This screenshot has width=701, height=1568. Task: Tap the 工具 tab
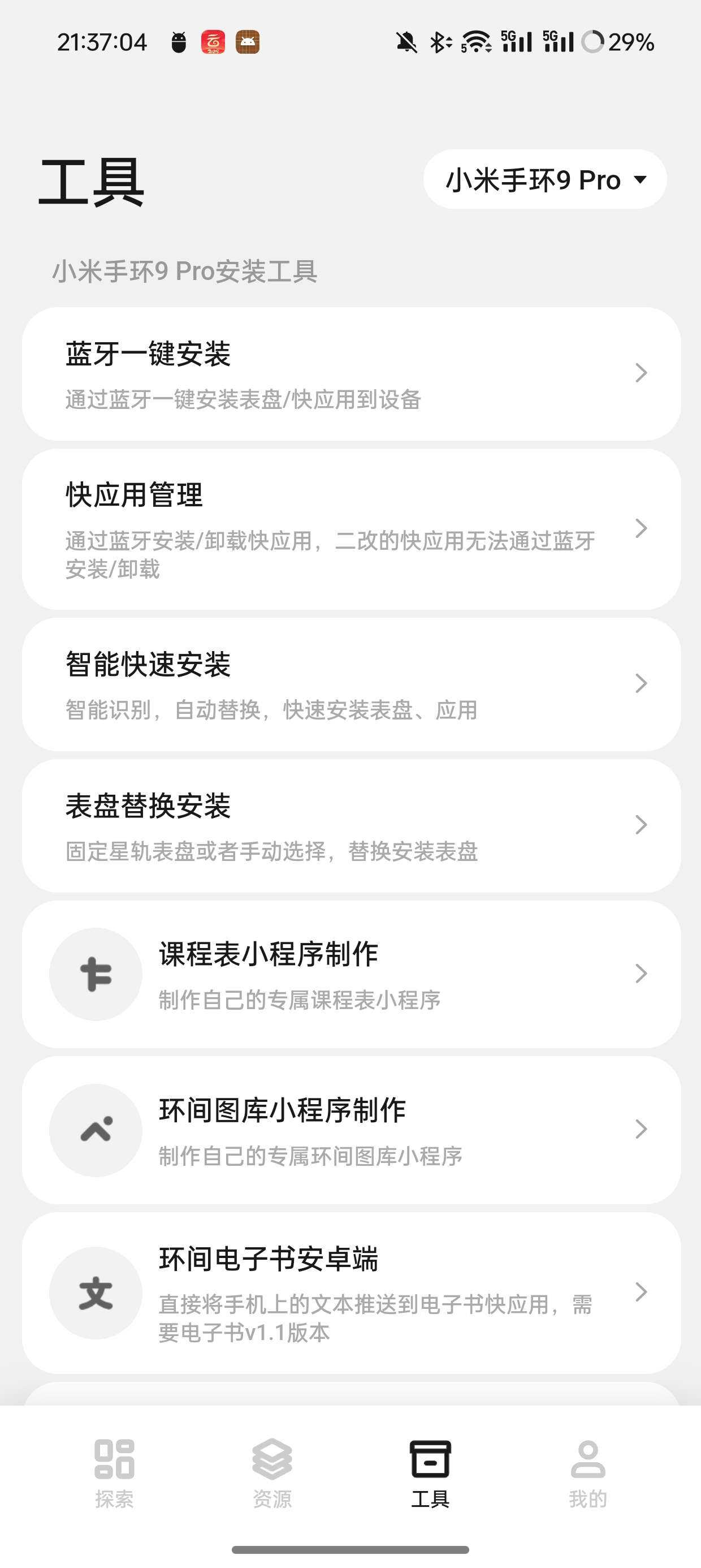[430, 1473]
